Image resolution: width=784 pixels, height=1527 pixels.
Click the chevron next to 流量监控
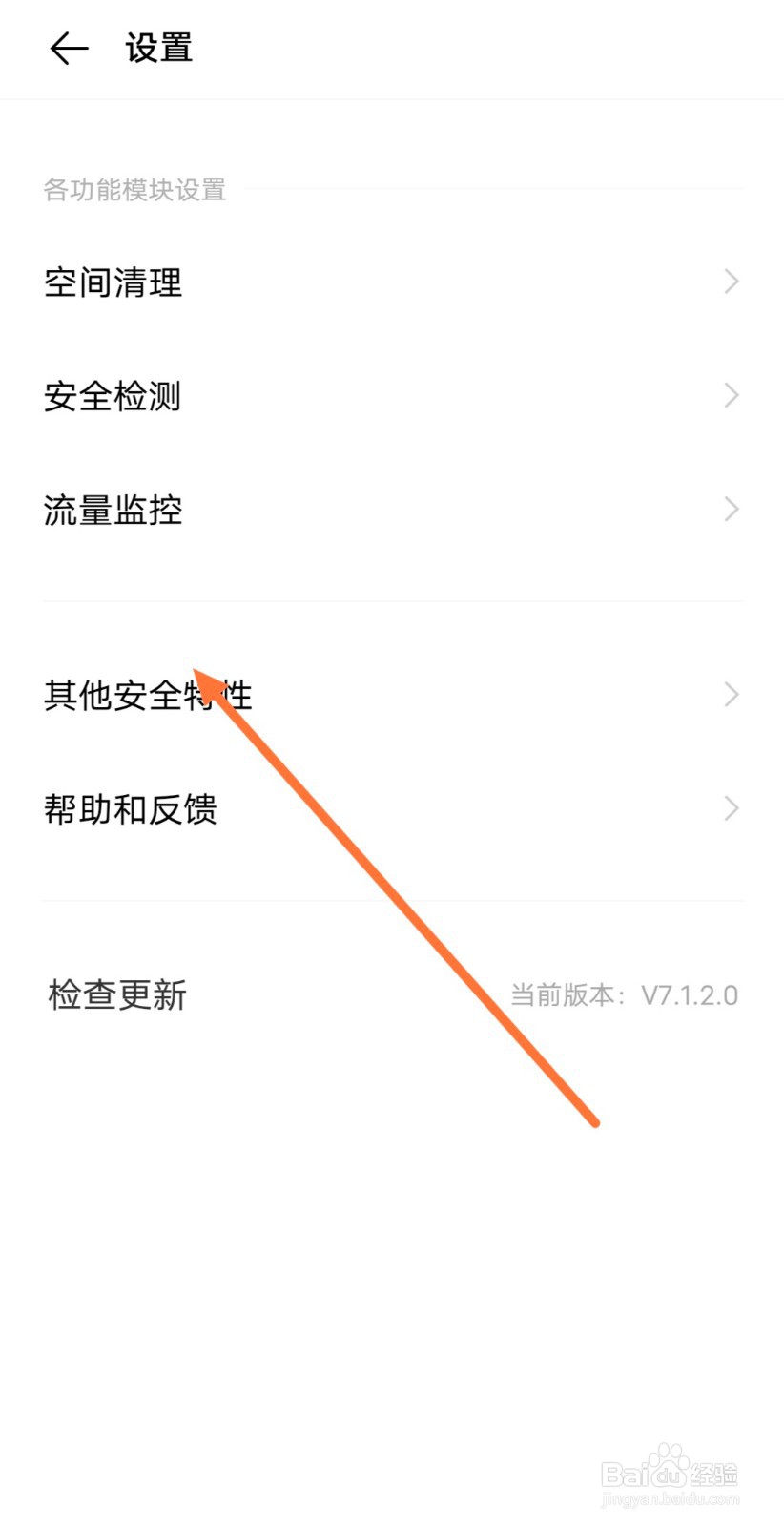pyautogui.click(x=731, y=508)
